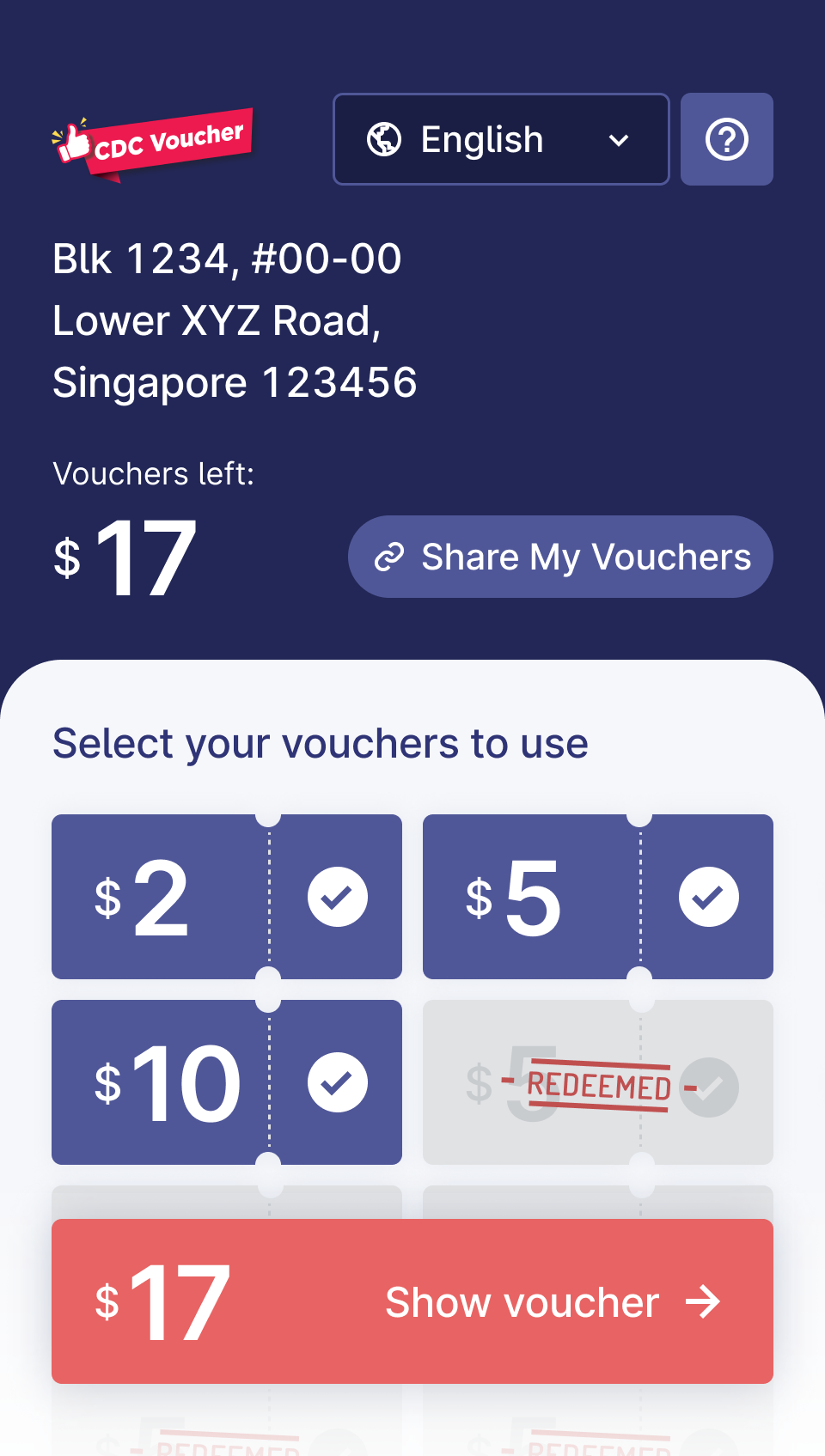This screenshot has width=825, height=1456.
Task: Deselect the $10 voucher
Action: [x=227, y=1082]
